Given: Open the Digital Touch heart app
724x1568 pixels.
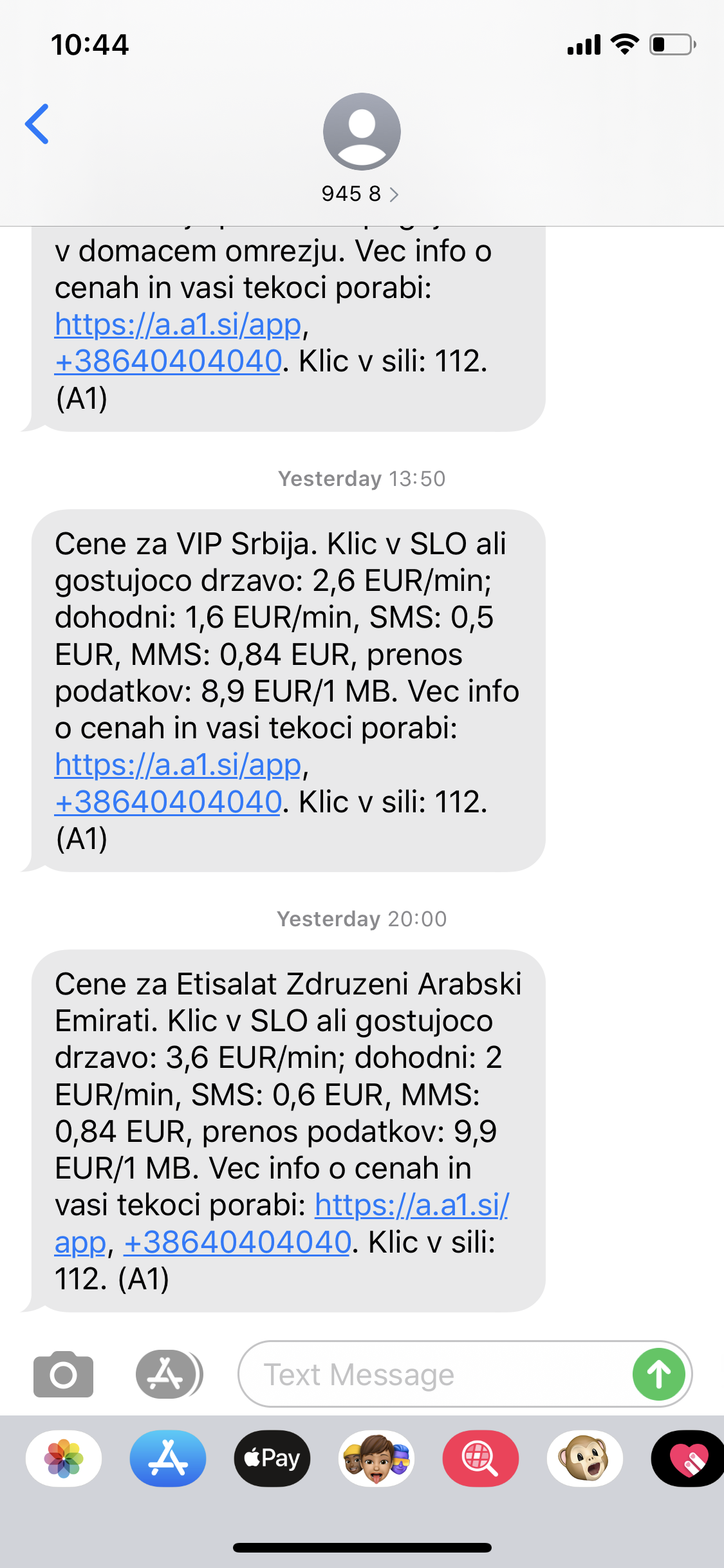Looking at the screenshot, I should click(688, 1459).
